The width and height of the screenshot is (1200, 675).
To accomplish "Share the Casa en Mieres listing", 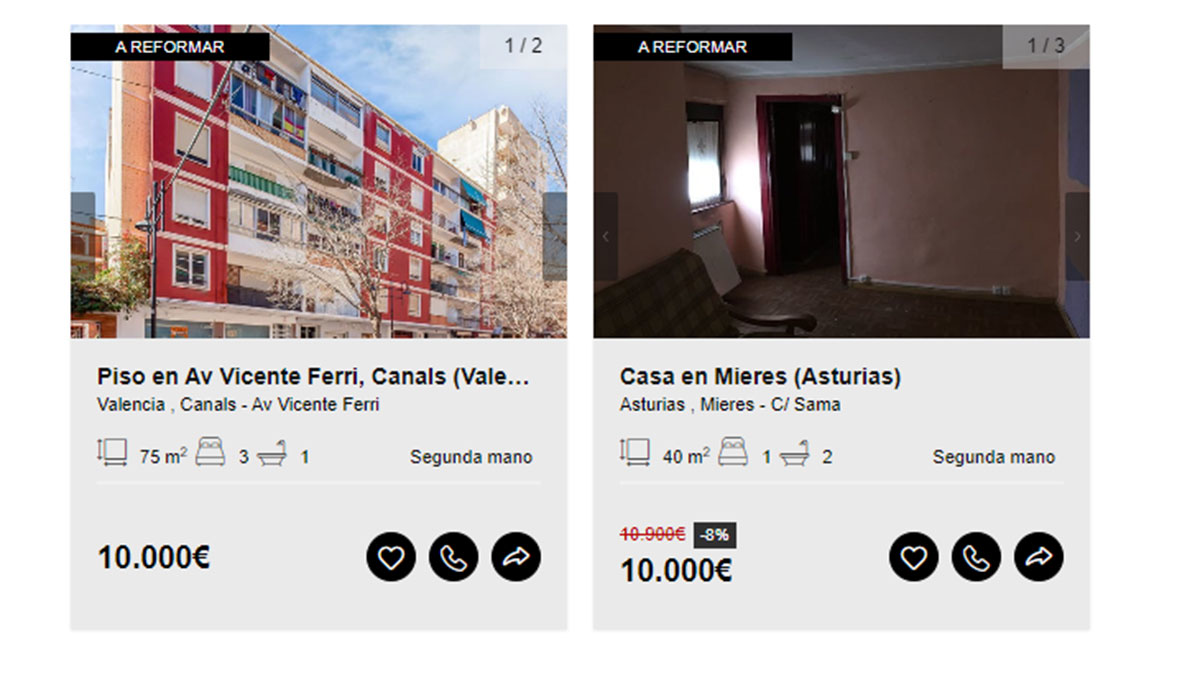I will pyautogui.click(x=1039, y=557).
